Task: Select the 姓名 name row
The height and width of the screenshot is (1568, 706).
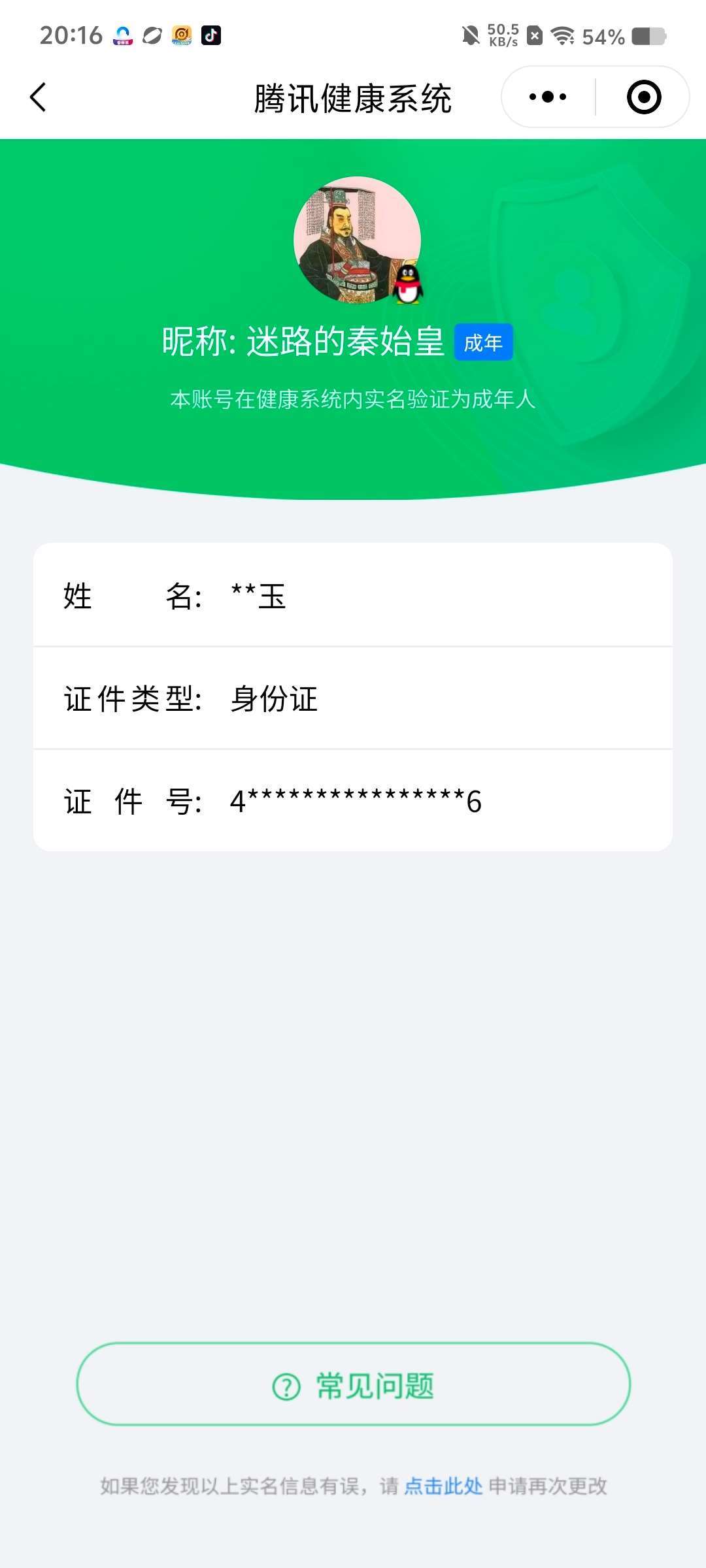Action: [353, 596]
